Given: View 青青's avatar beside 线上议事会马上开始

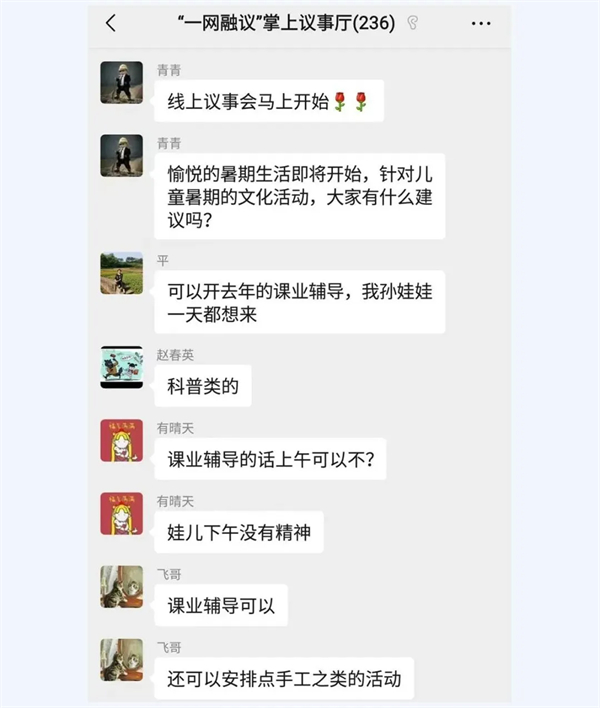Looking at the screenshot, I should 121,83.
